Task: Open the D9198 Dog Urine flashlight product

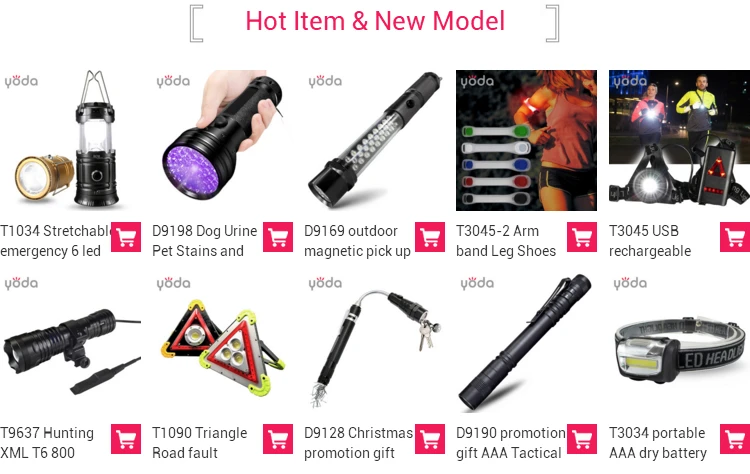Action: (223, 140)
